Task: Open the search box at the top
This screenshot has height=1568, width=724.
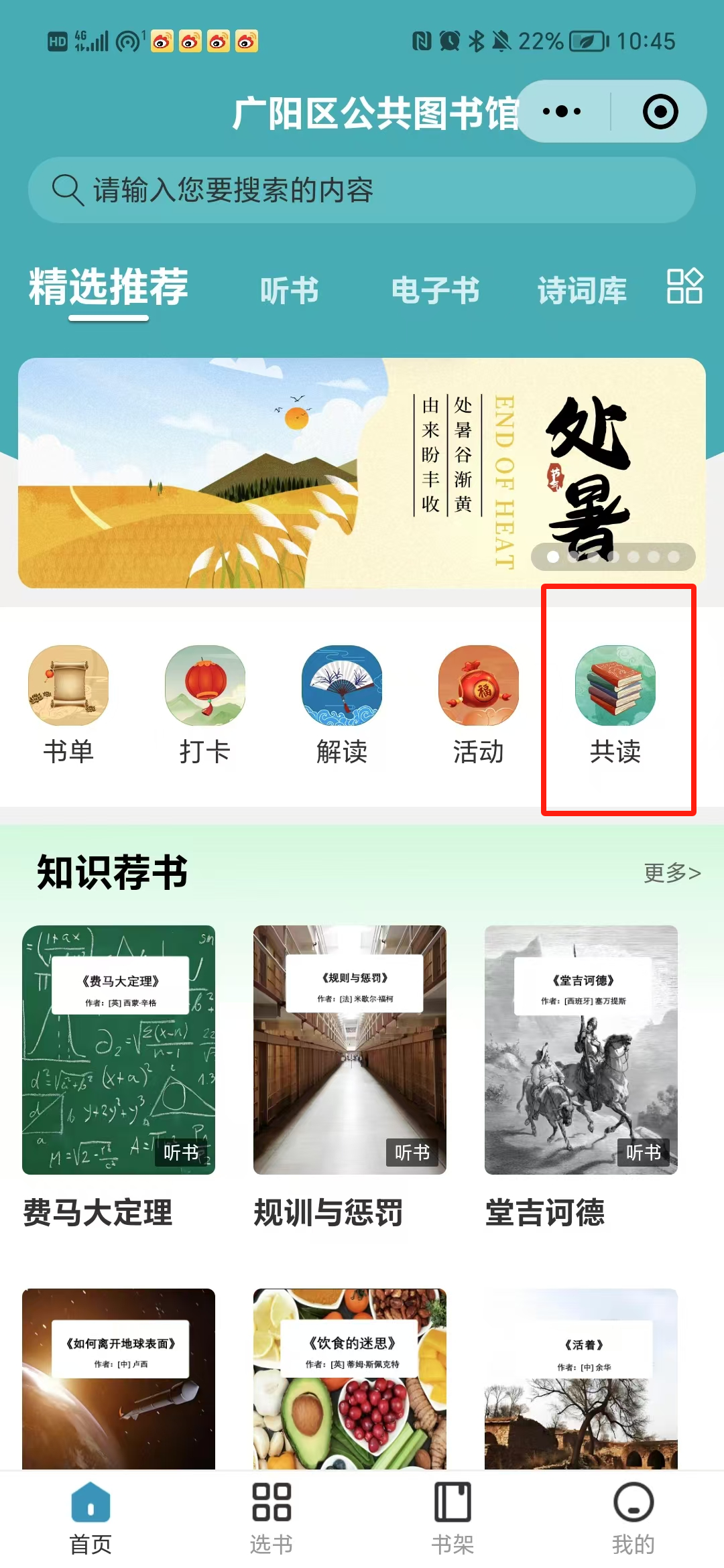Action: pos(362,190)
